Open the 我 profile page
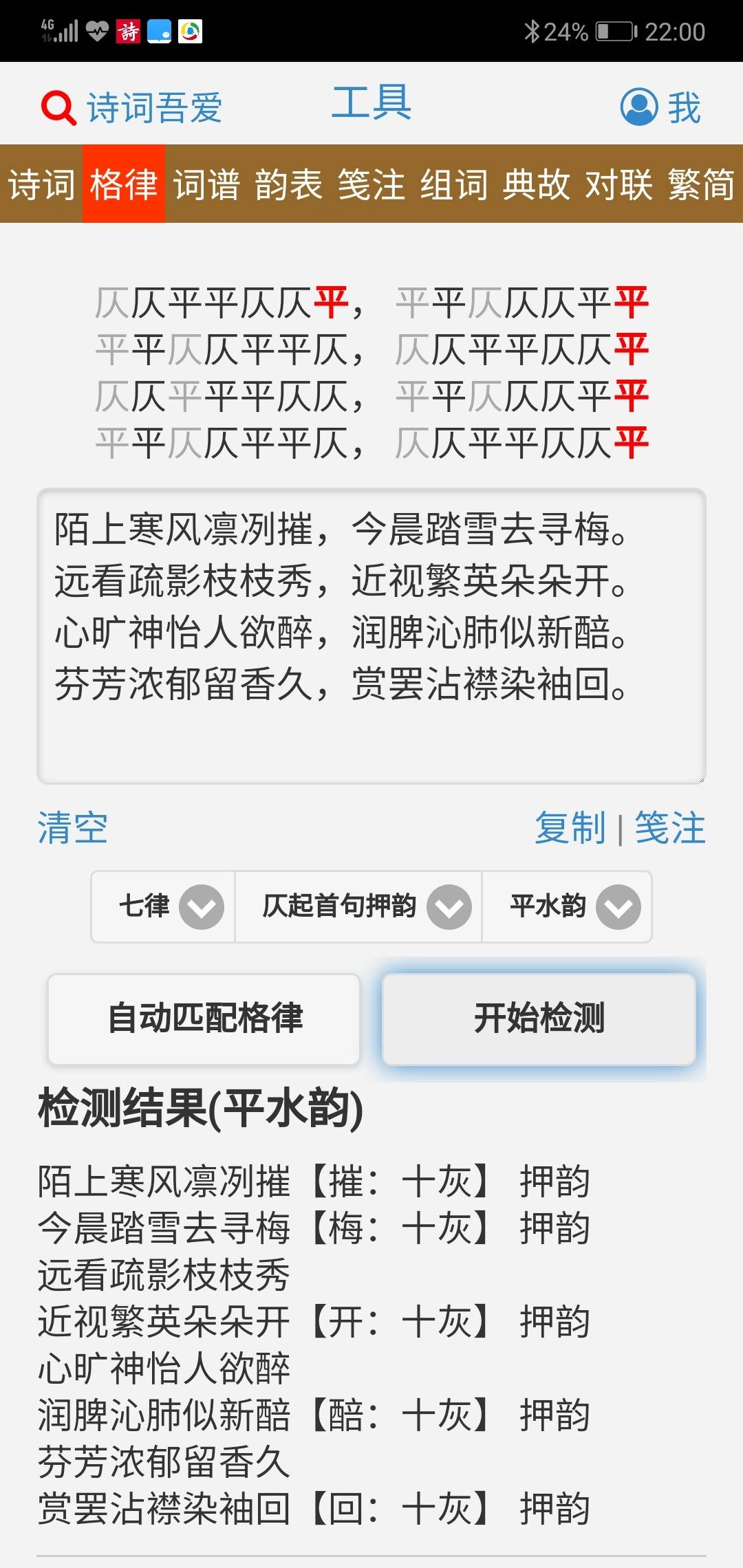The width and height of the screenshot is (743, 1568). (660, 107)
